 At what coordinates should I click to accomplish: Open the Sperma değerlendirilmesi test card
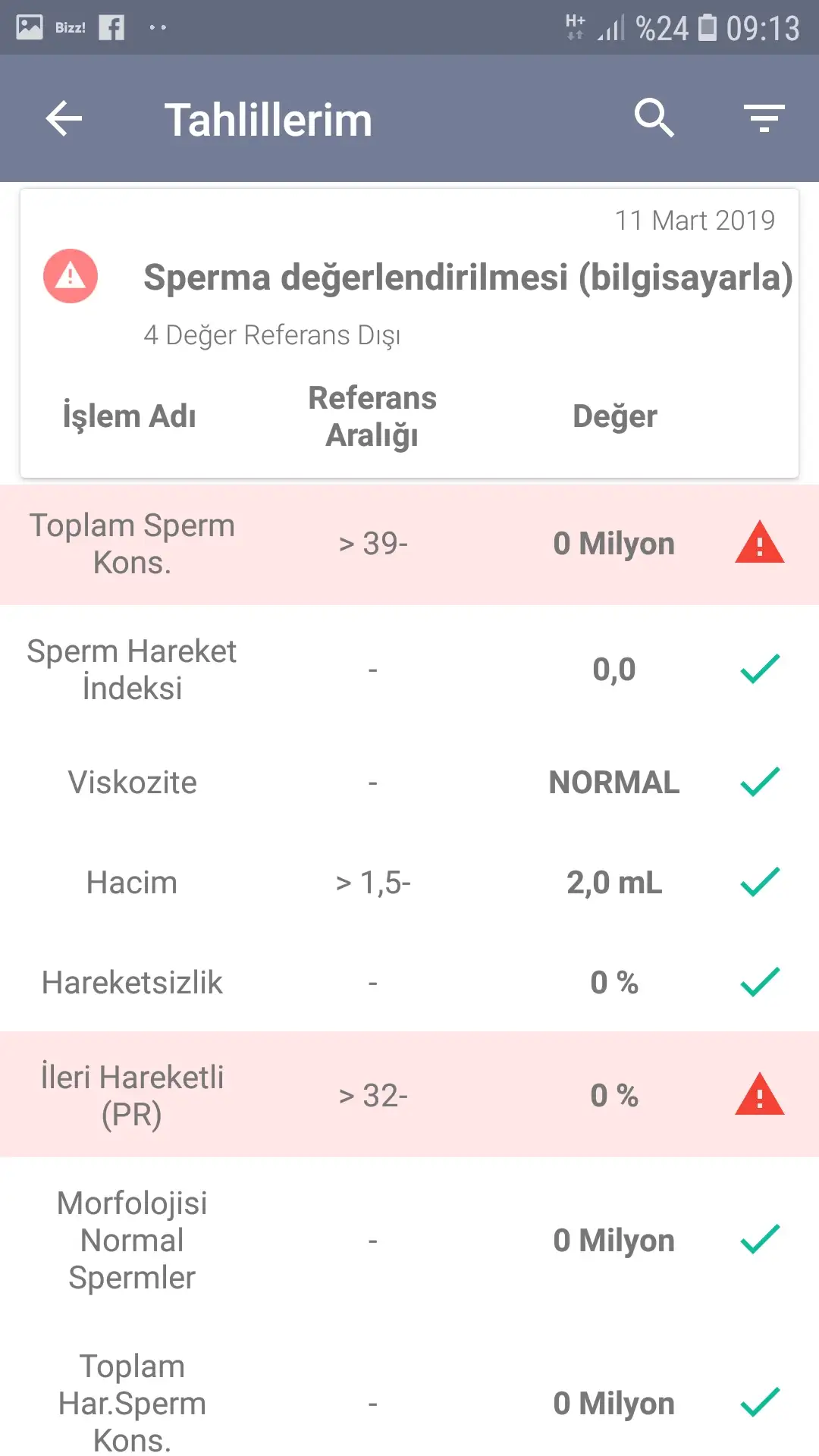(x=467, y=278)
